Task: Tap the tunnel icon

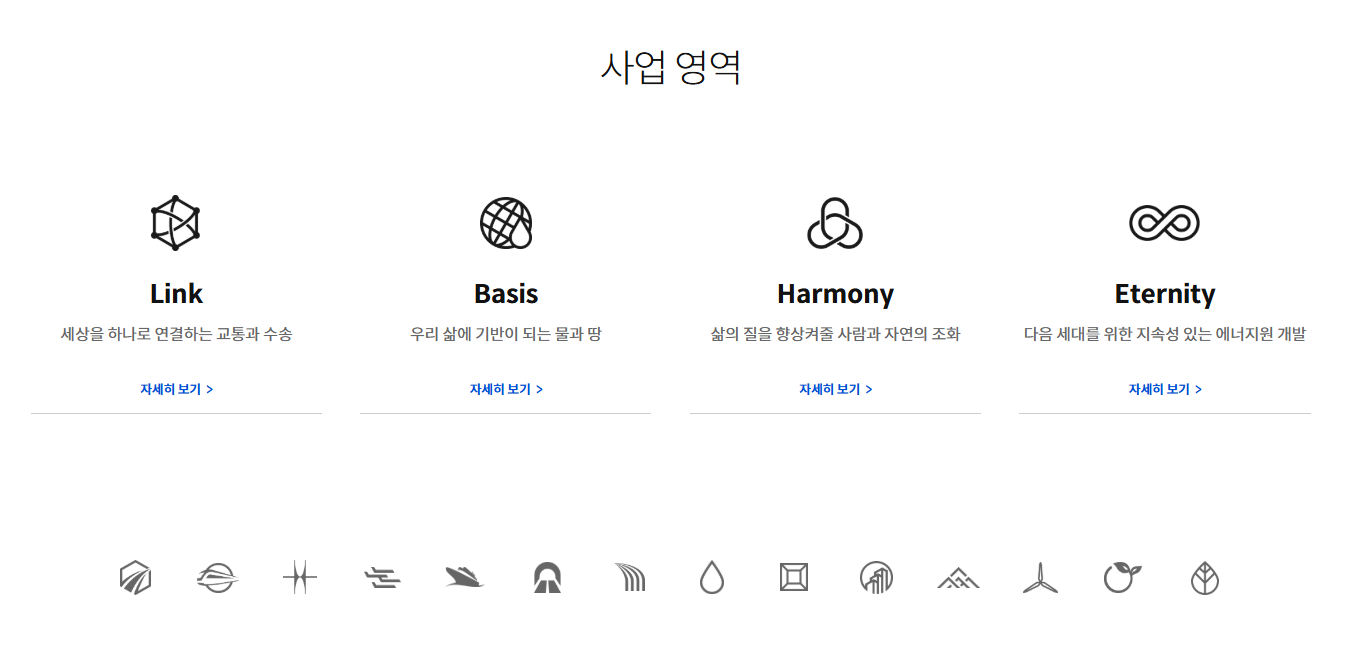Action: coord(547,578)
